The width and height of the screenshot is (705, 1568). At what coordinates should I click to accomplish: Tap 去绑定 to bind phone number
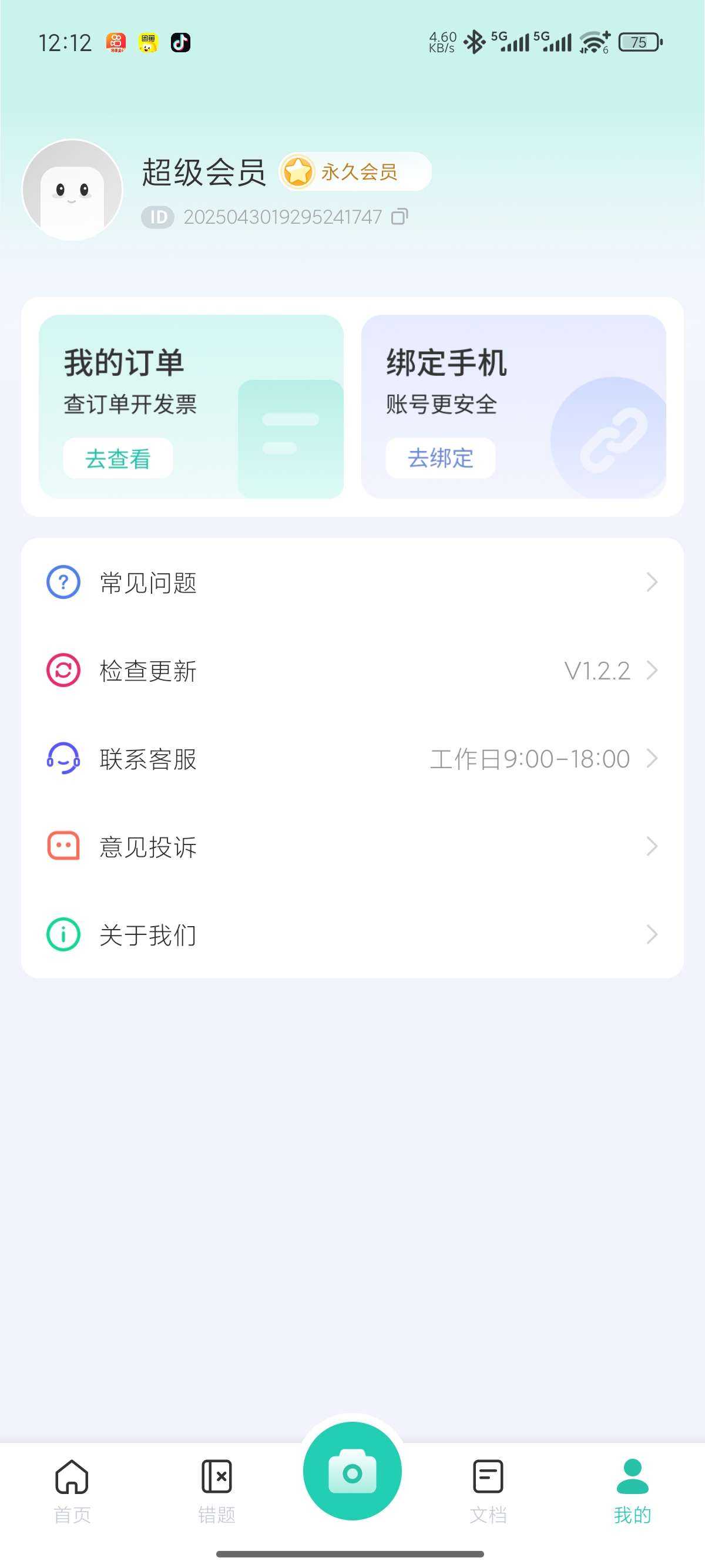(x=440, y=458)
